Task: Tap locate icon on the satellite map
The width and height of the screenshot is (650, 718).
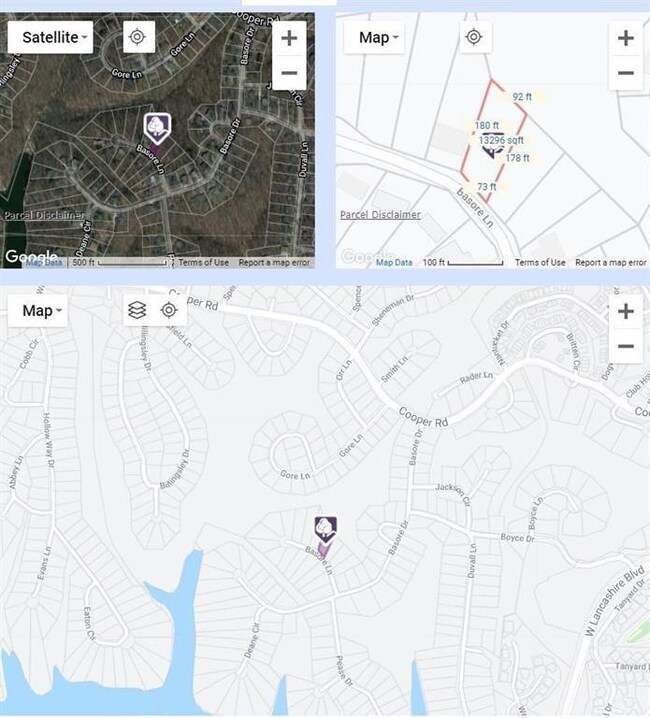Action: tap(138, 37)
